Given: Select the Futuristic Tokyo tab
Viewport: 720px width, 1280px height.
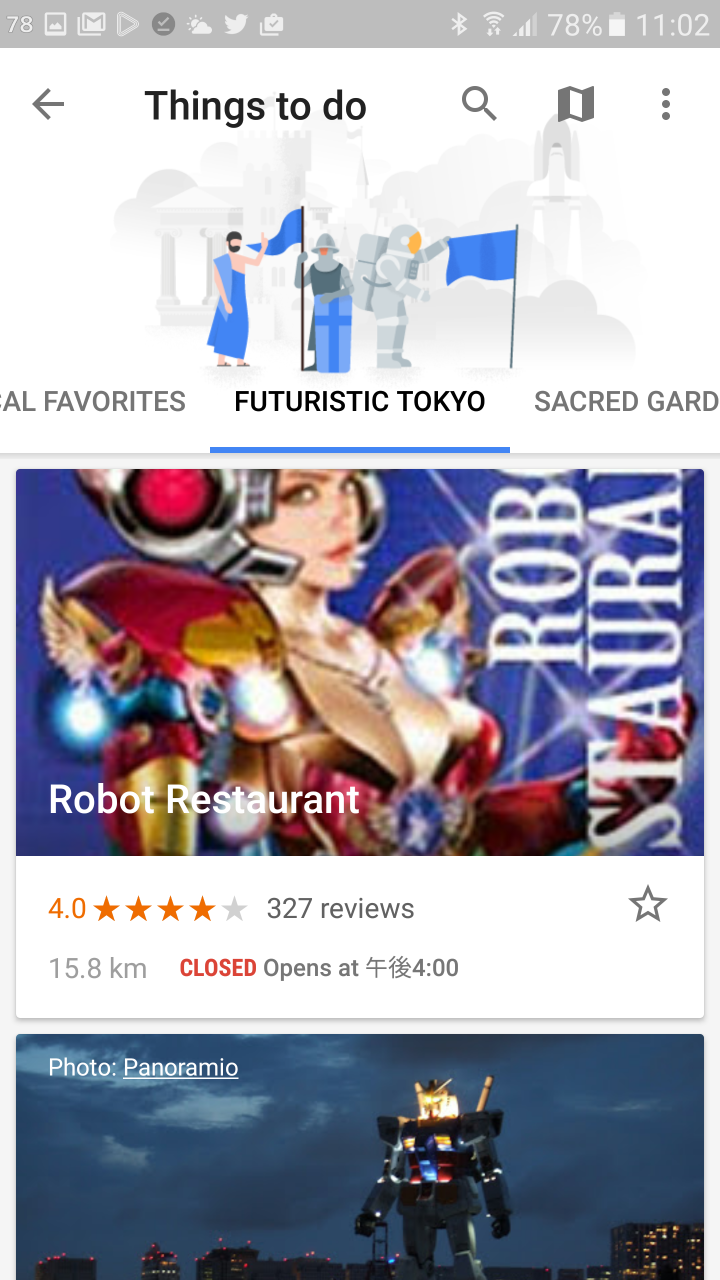Looking at the screenshot, I should coord(360,402).
